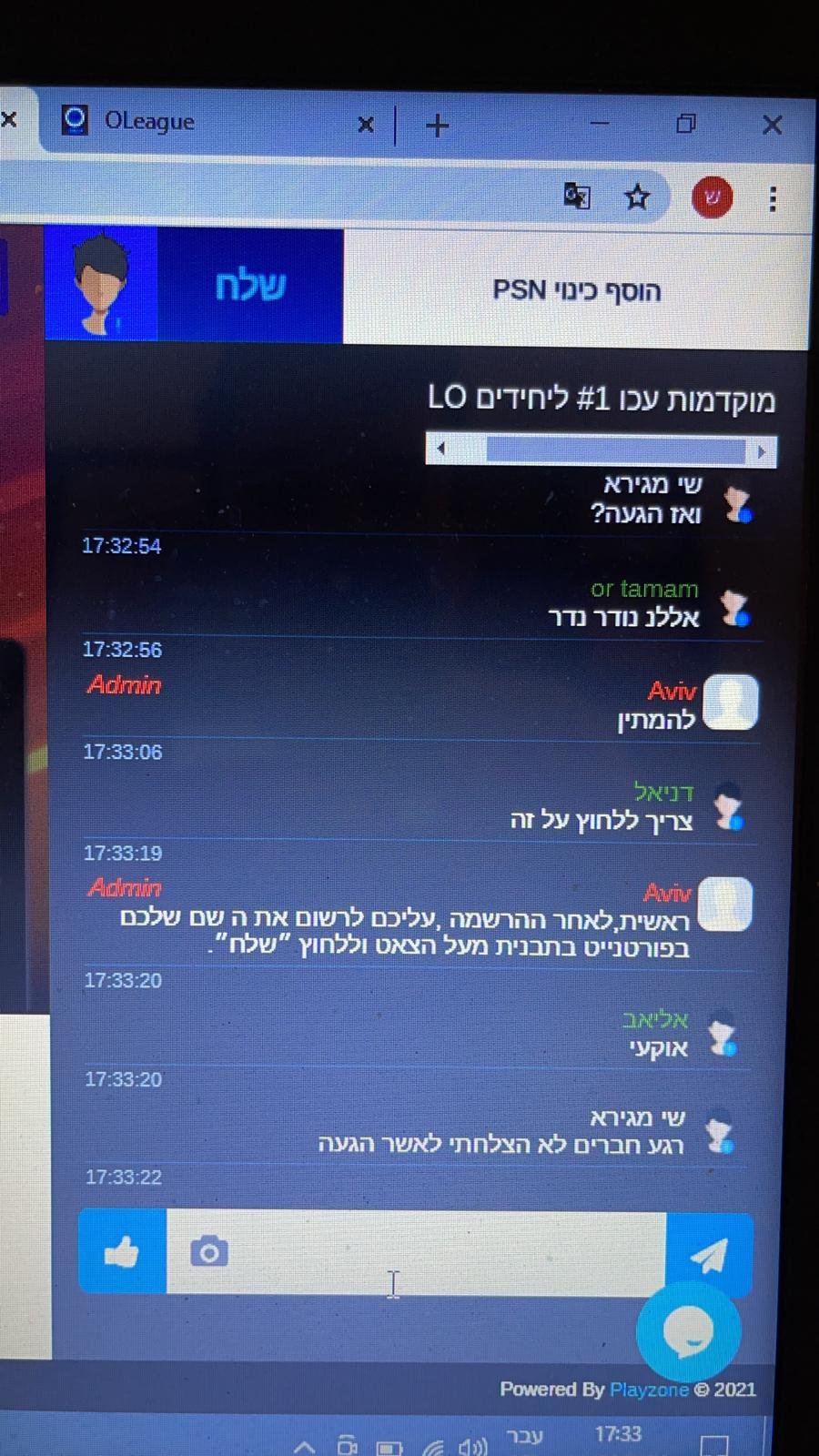The image size is (819, 1456).
Task: Click the right arrow of horizontal scrollbar
Action: pos(762,451)
